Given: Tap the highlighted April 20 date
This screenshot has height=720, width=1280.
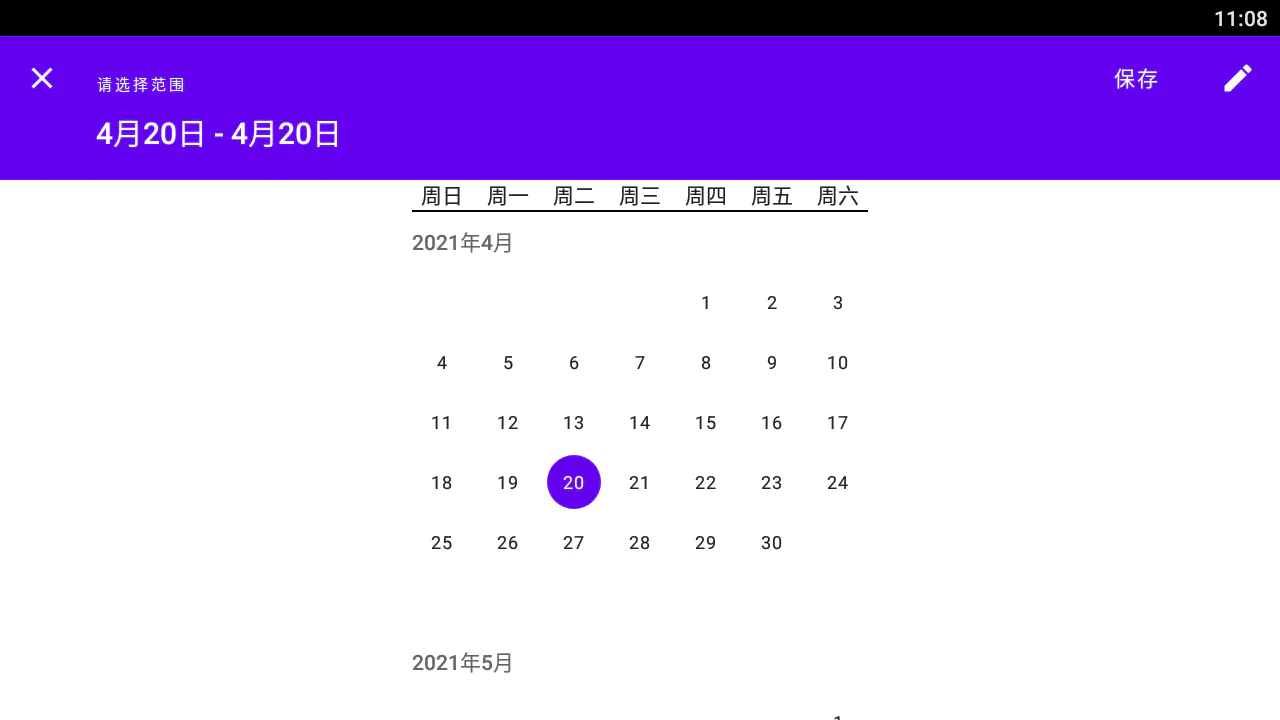Looking at the screenshot, I should point(574,483).
